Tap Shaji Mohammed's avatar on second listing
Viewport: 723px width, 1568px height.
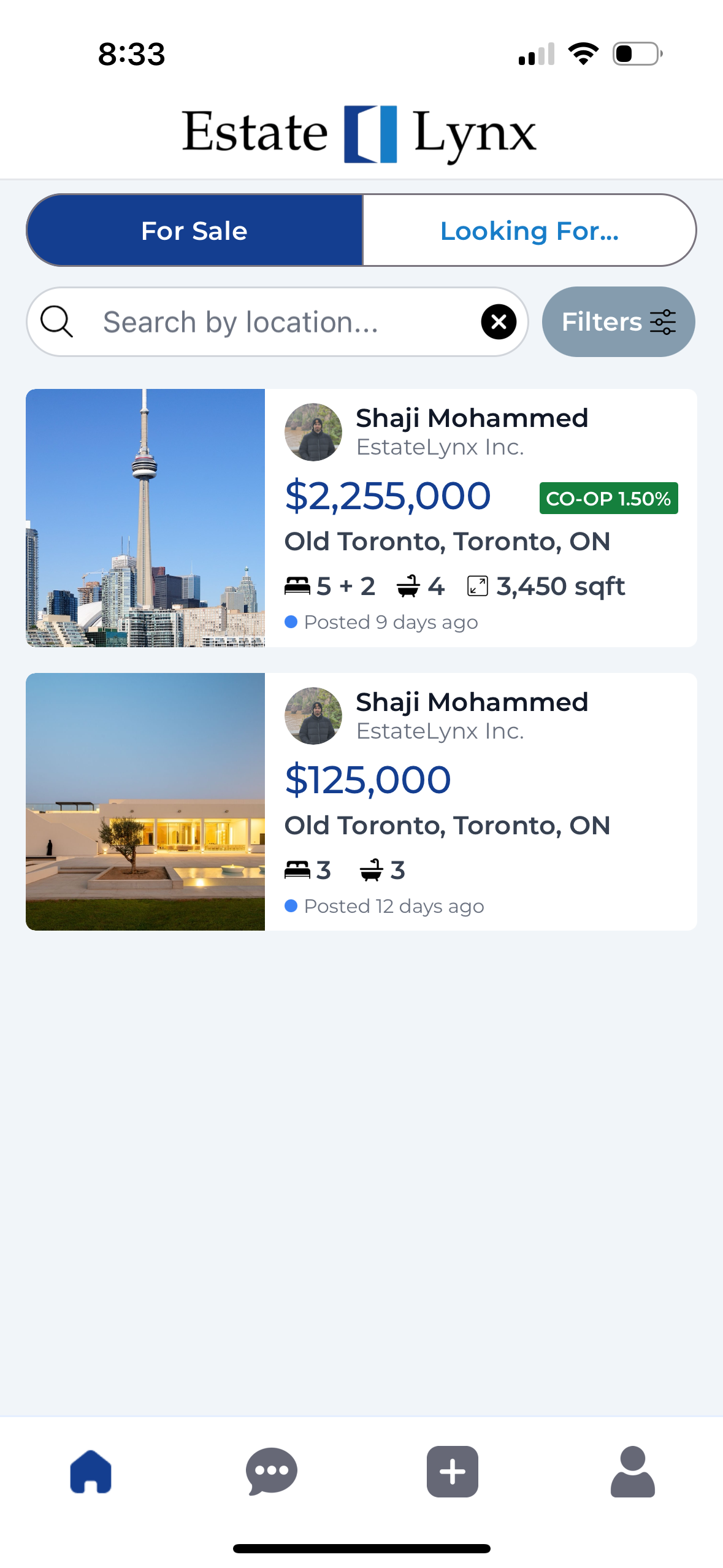pos(313,715)
